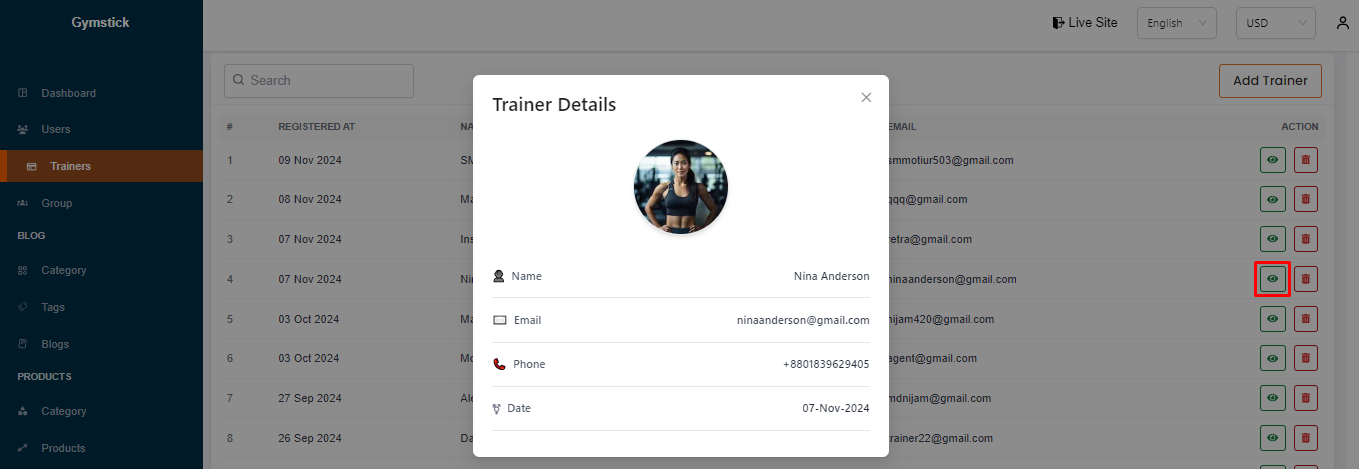View trainer smmotiur503@gmail.com details
This screenshot has height=469, width=1359.
1272,160
